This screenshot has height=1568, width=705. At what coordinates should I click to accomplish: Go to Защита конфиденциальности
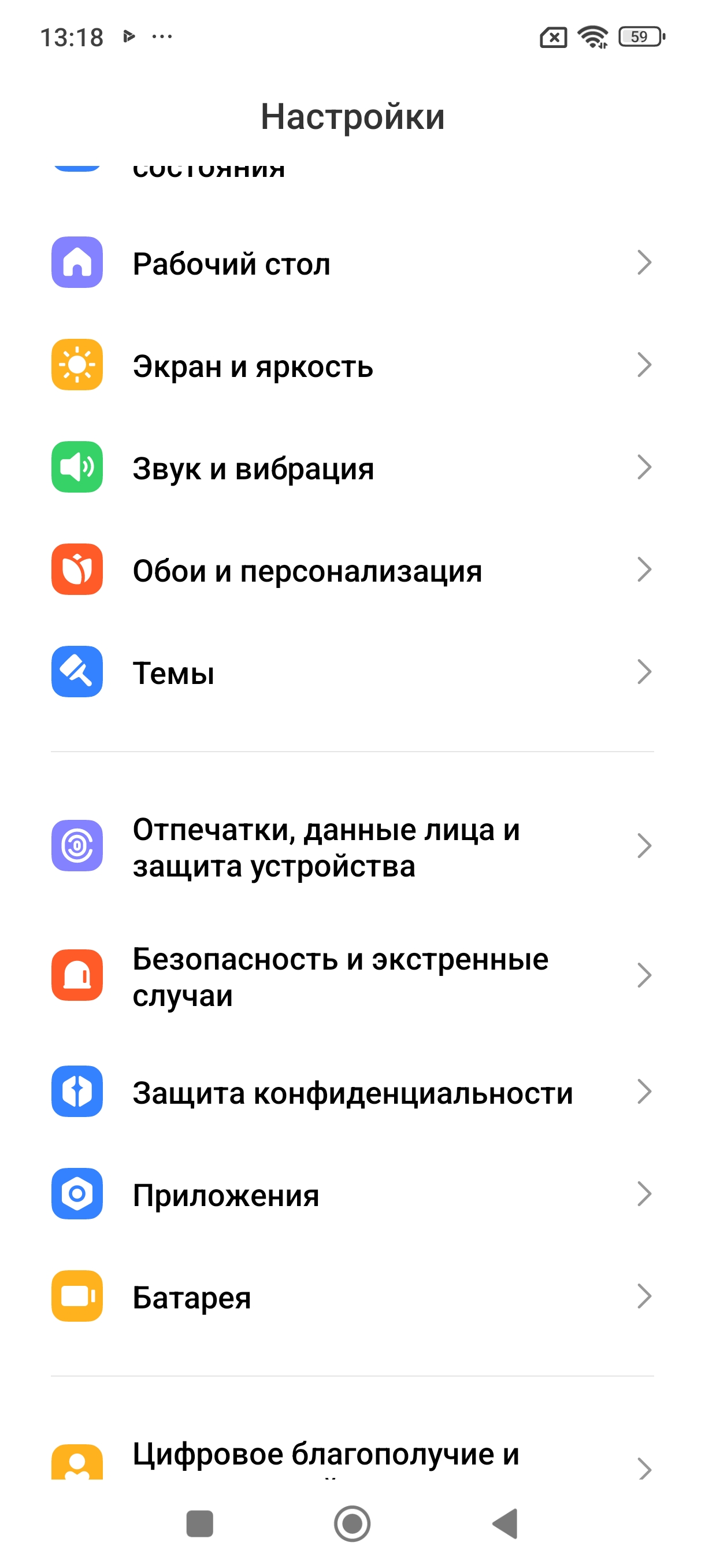pos(352,1092)
